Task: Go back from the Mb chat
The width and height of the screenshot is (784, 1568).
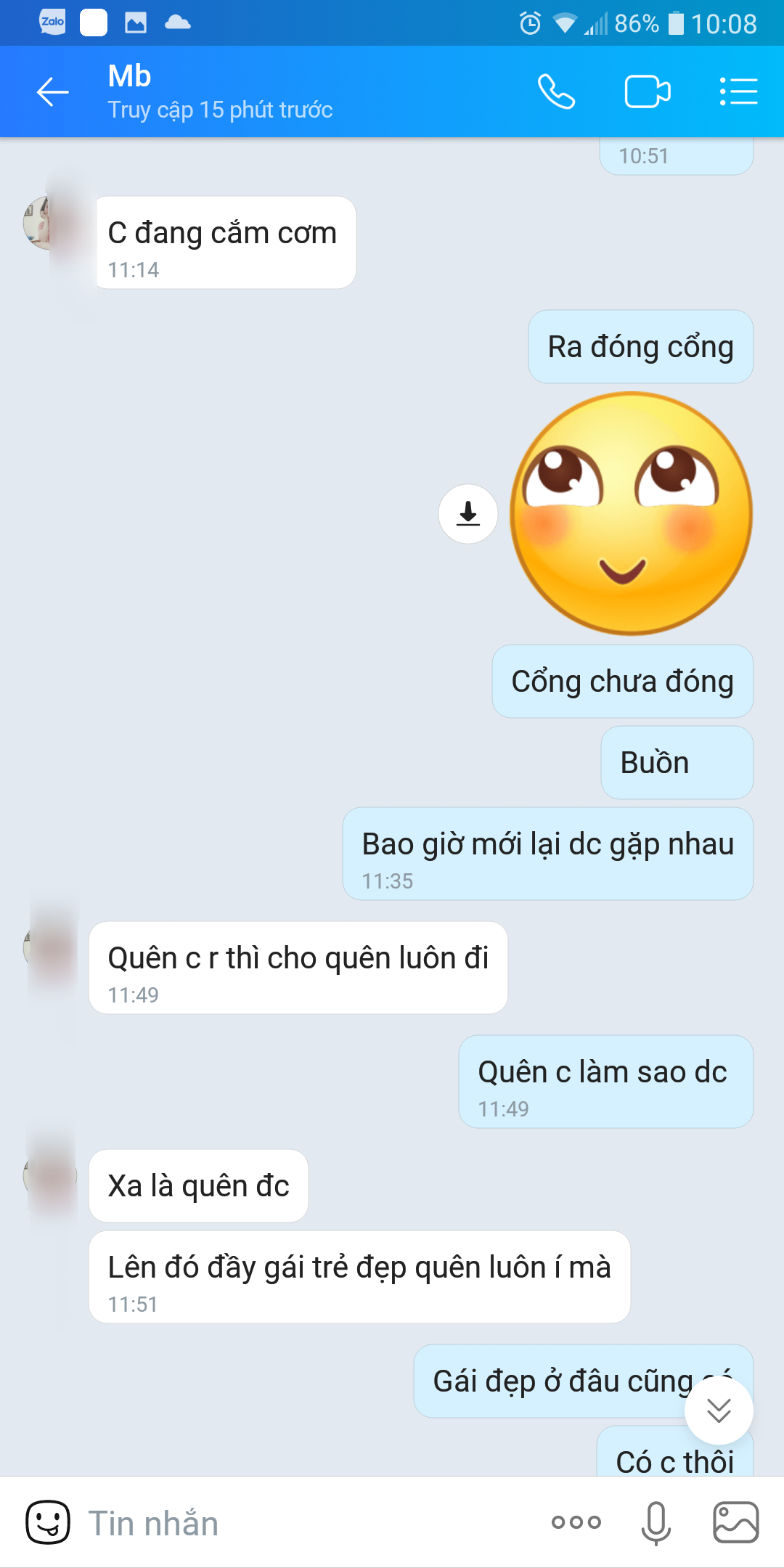Action: point(52,92)
